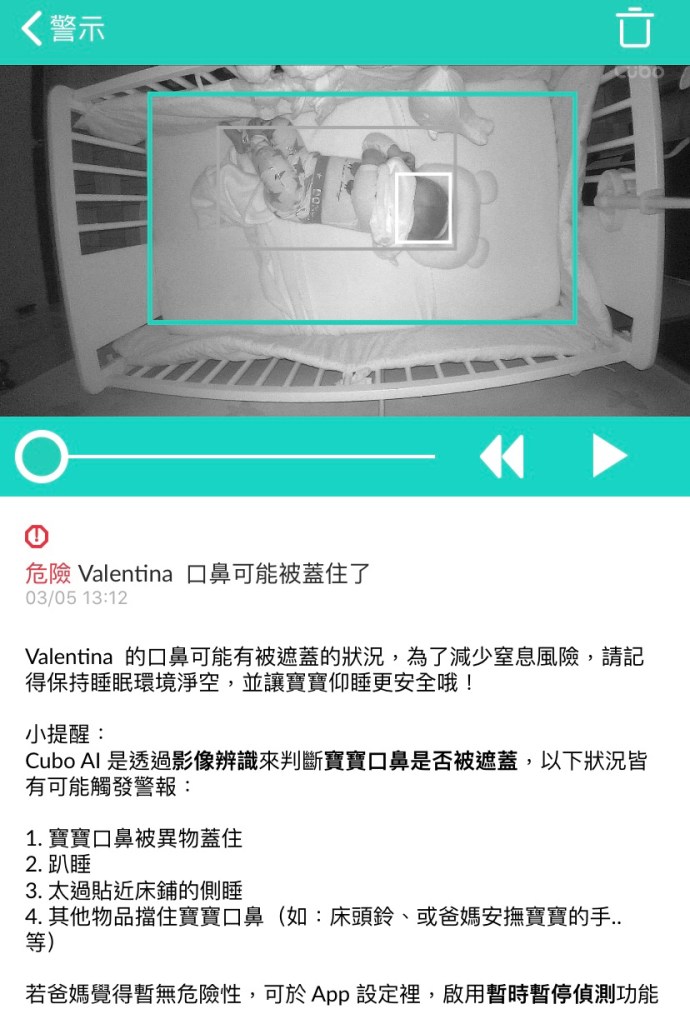The width and height of the screenshot is (690, 1024).
Task: Play the alert video clip
Action: point(609,457)
